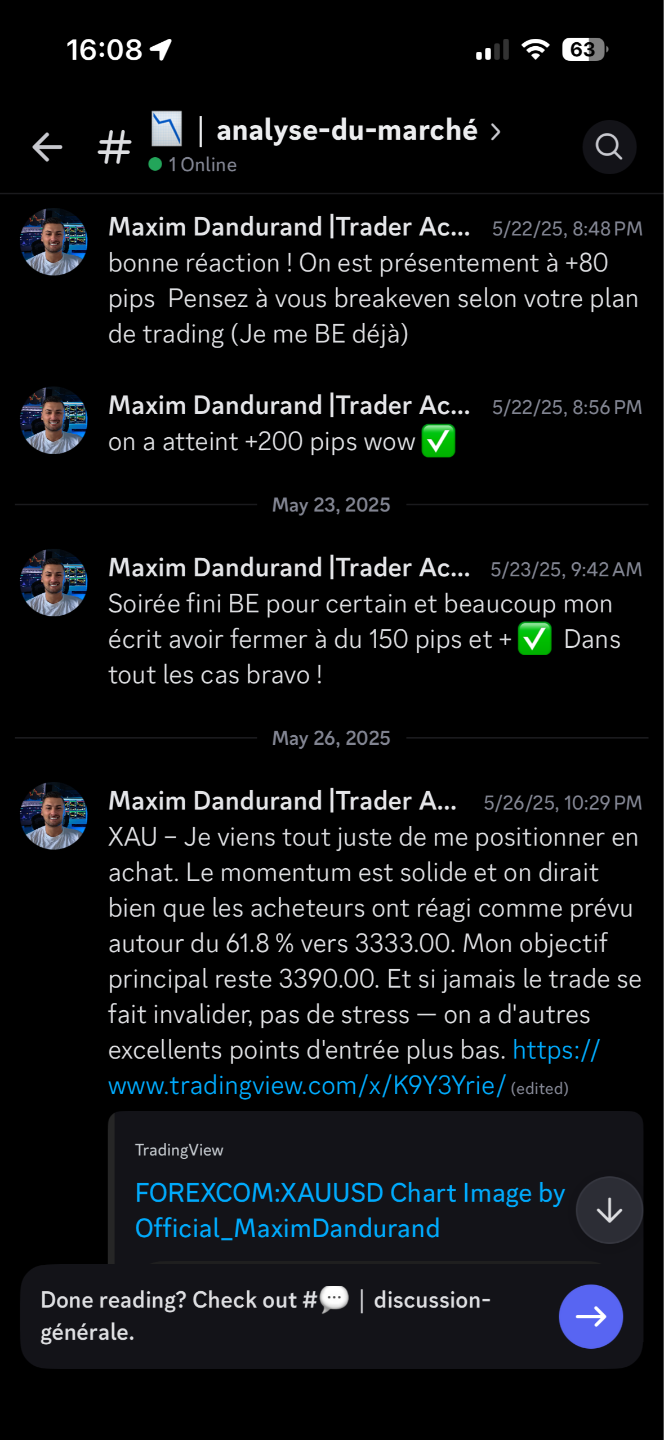Screen dimensions: 664x1440
Task: Go back using the top-left arrow
Action: pos(47,148)
